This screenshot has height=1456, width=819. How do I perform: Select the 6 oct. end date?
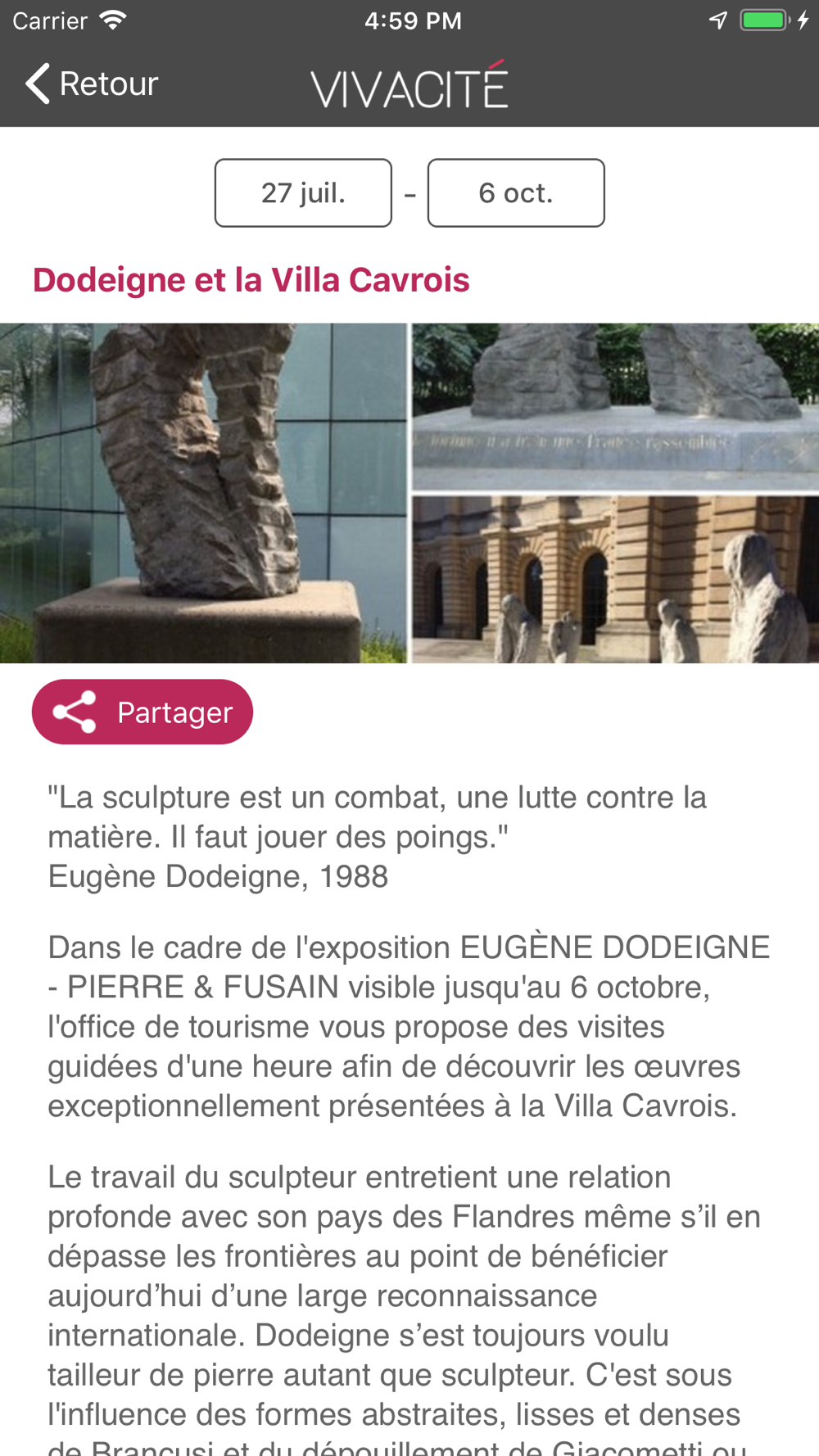[x=516, y=192]
